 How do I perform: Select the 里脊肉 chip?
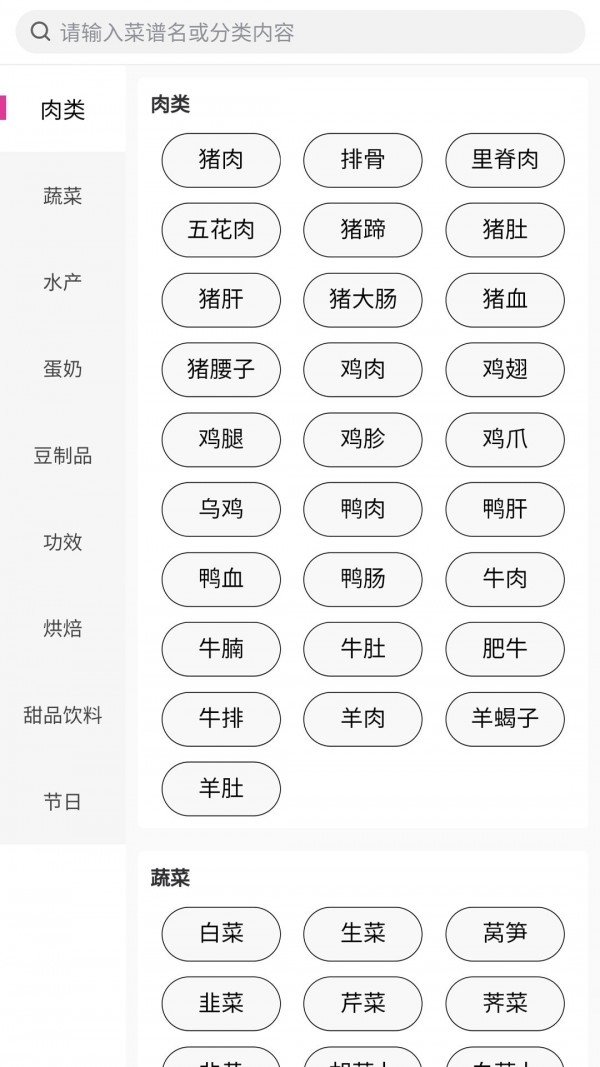505,160
